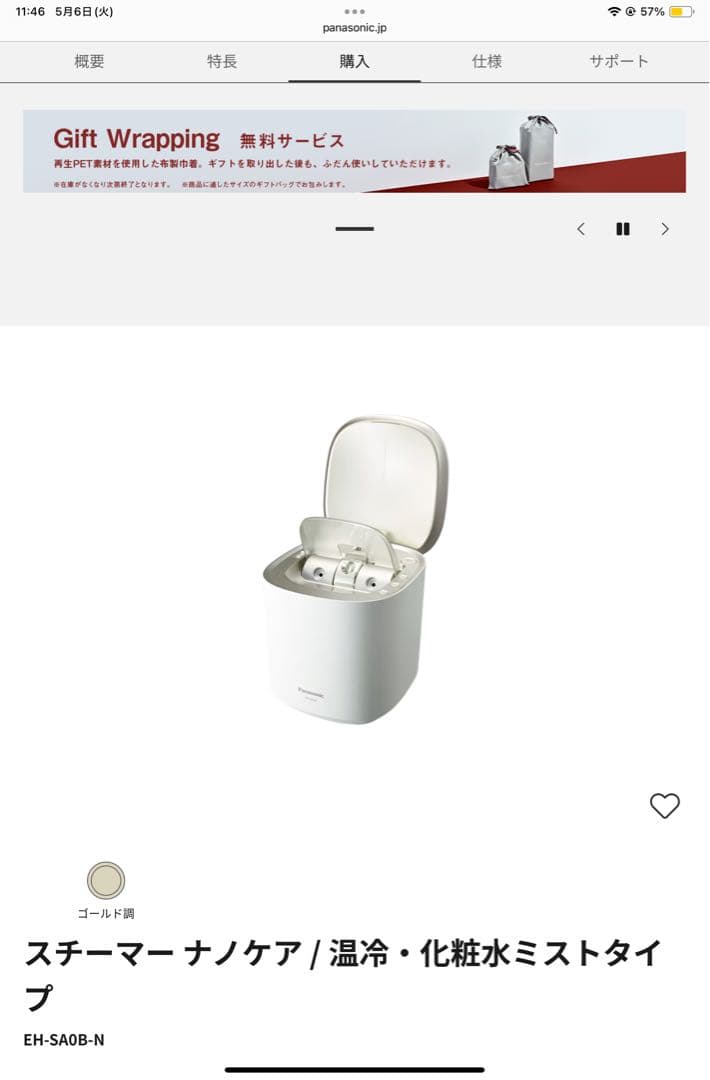This screenshot has width=710, height=1080.
Task: Select the ゴールド調 color swatch
Action: (x=105, y=881)
